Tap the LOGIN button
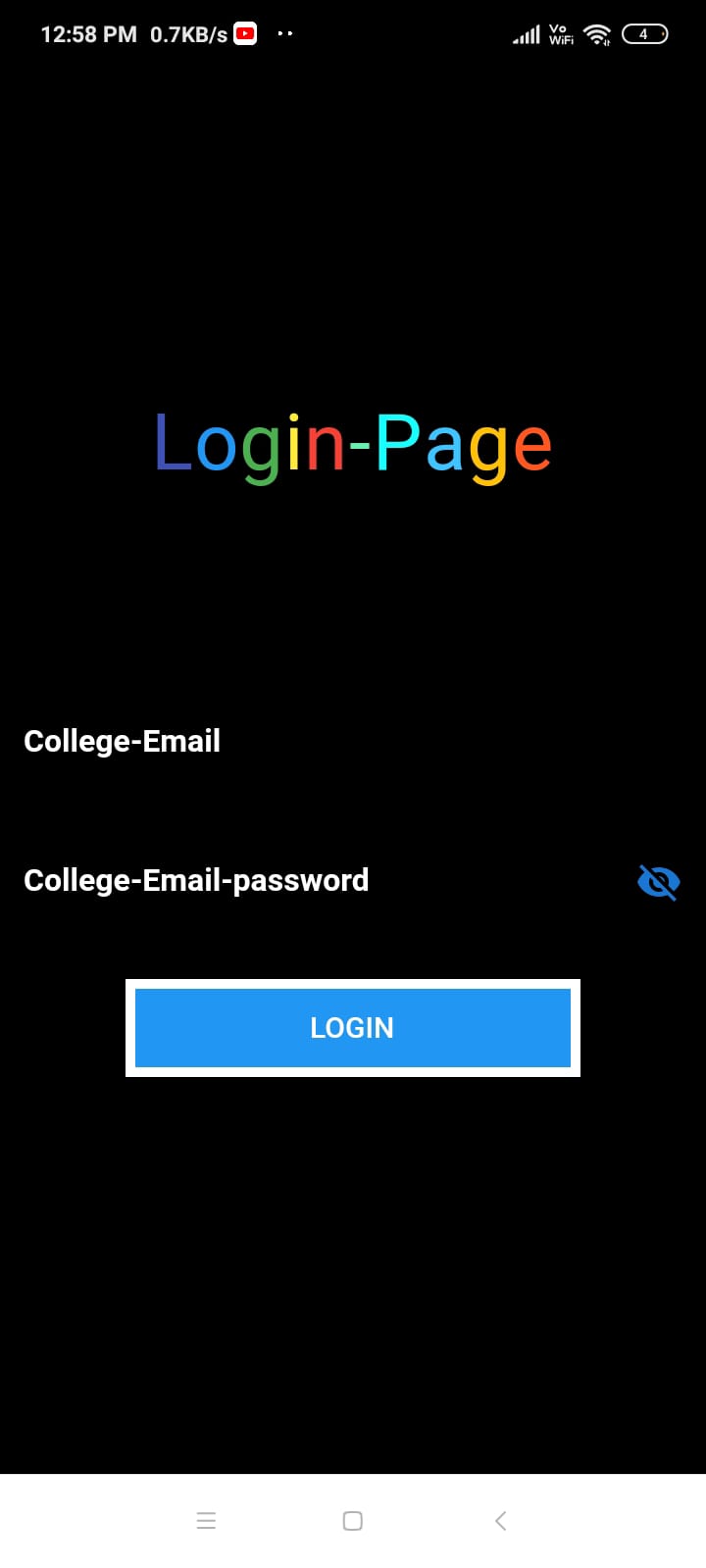The height and width of the screenshot is (1568, 706). click(353, 1028)
